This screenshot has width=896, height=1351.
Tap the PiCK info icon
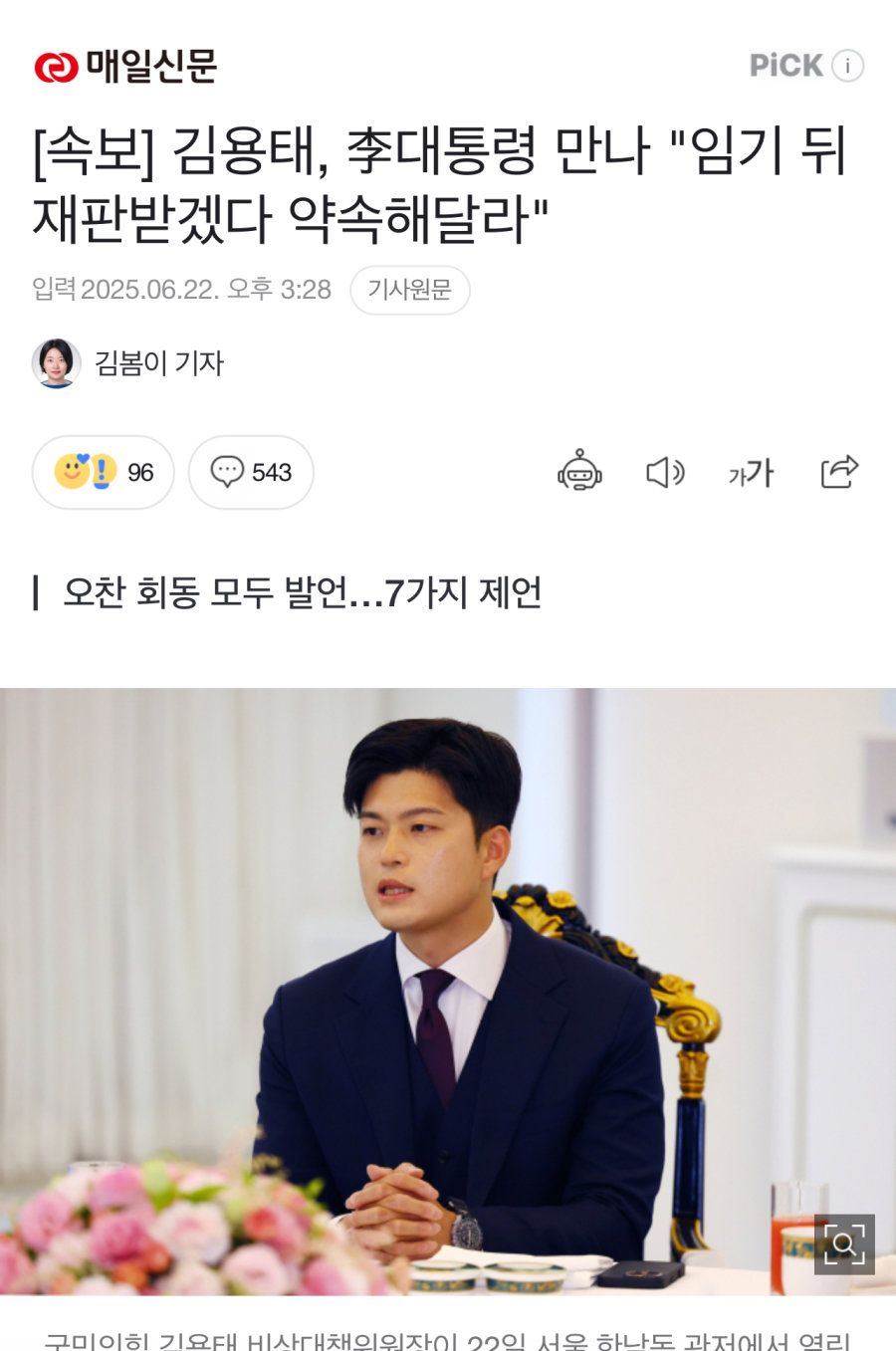tap(847, 66)
